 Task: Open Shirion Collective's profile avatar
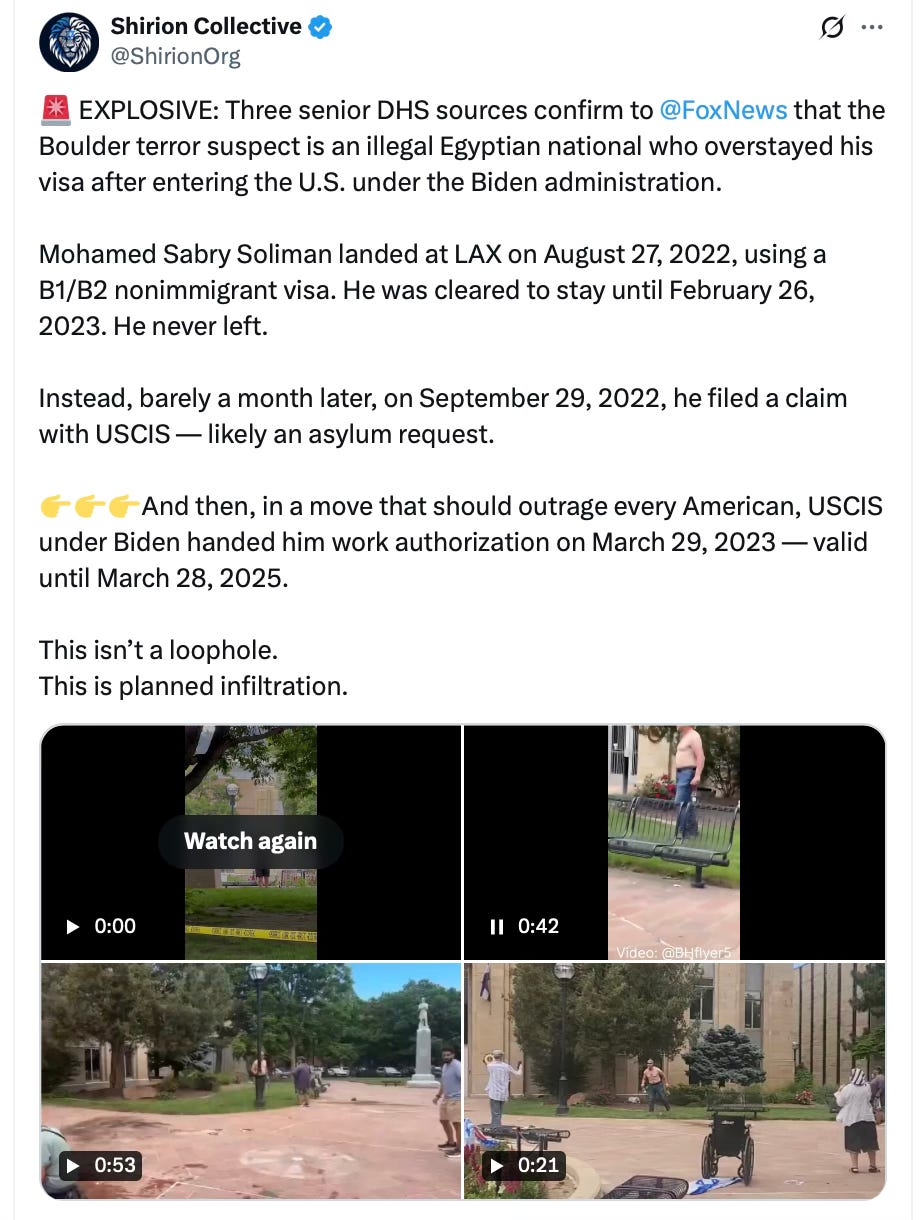[x=69, y=42]
